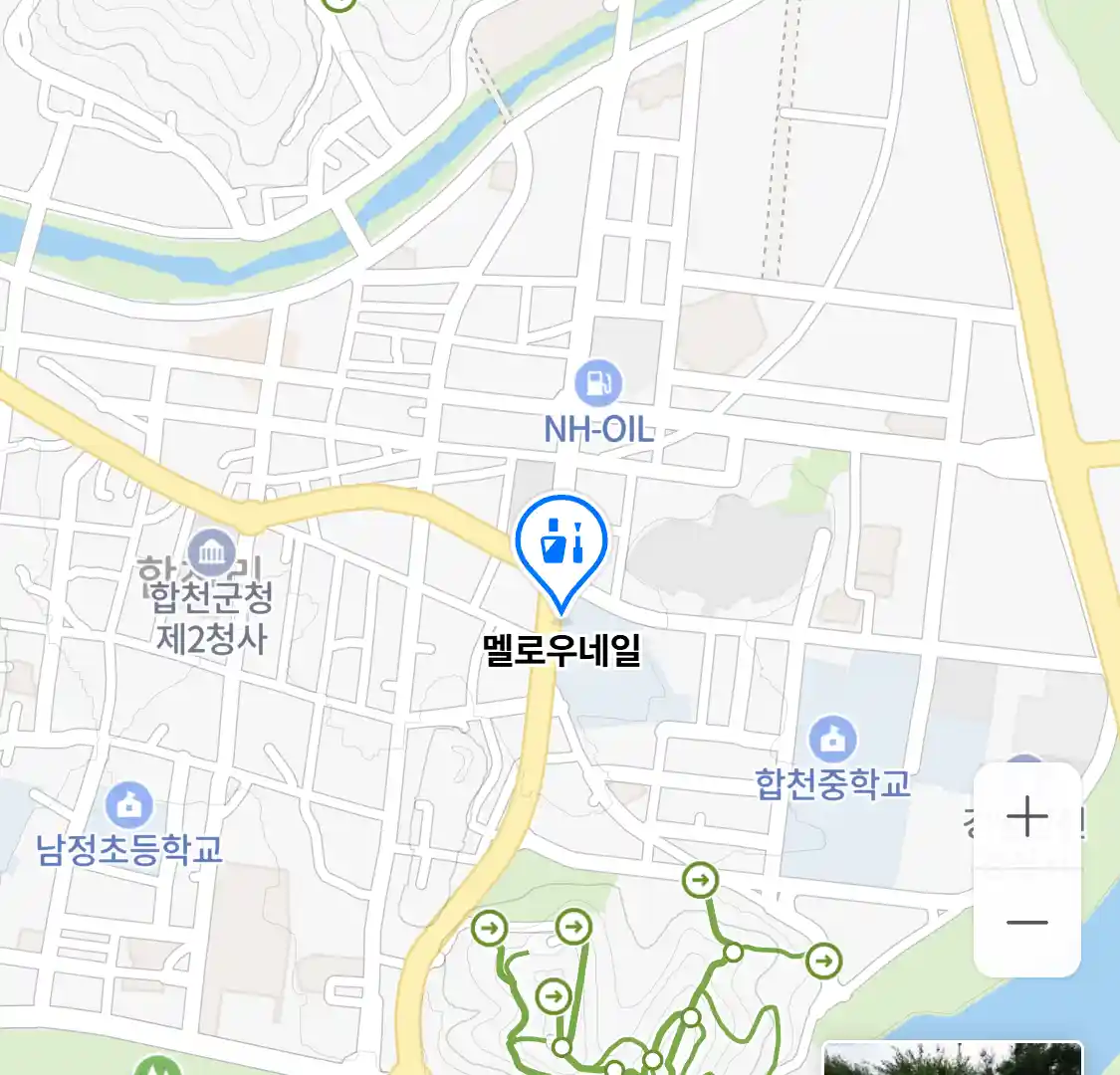Open the street photo thumbnail

pyautogui.click(x=952, y=1059)
